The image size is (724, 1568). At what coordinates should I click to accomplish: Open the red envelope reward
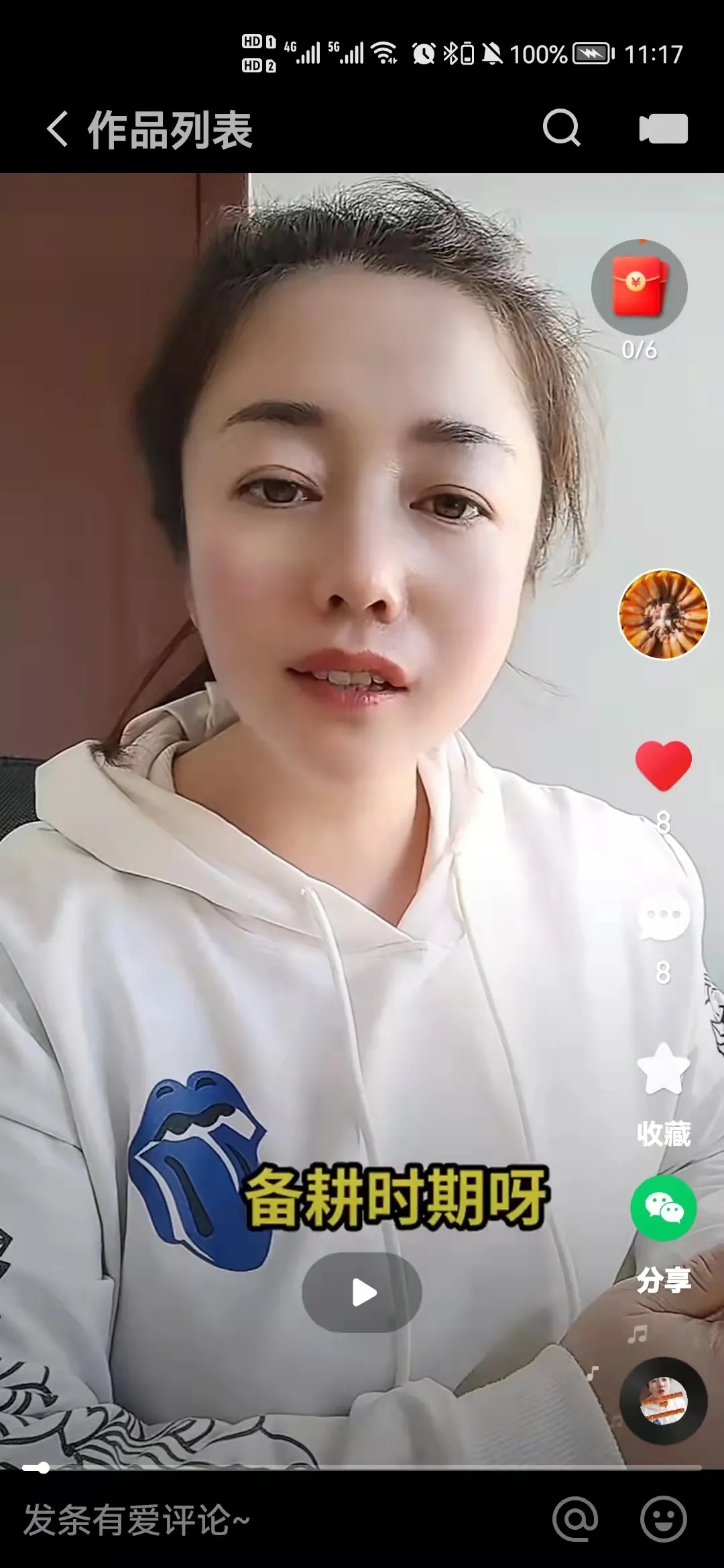coord(640,288)
